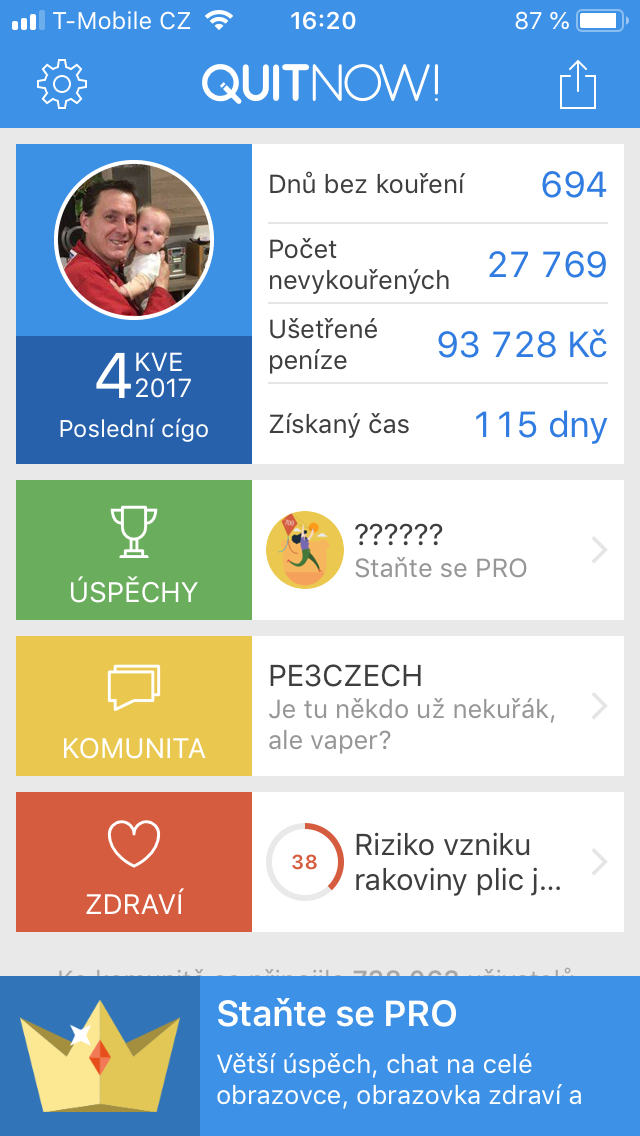This screenshot has height=1136, width=640.
Task: Open the settings gear icon
Action: [x=62, y=84]
